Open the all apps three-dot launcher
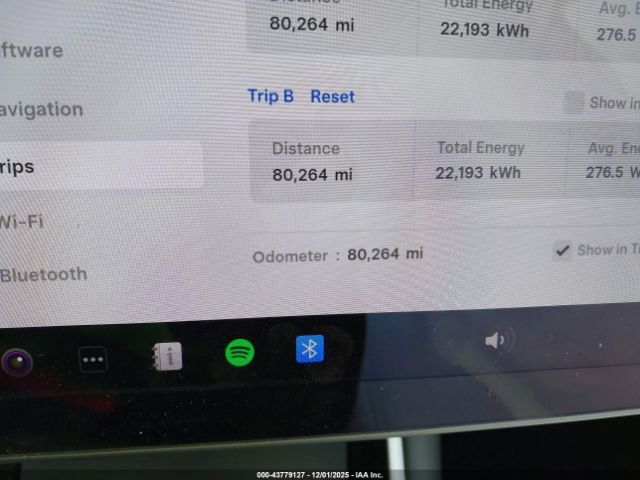The width and height of the screenshot is (640, 480). click(x=93, y=359)
